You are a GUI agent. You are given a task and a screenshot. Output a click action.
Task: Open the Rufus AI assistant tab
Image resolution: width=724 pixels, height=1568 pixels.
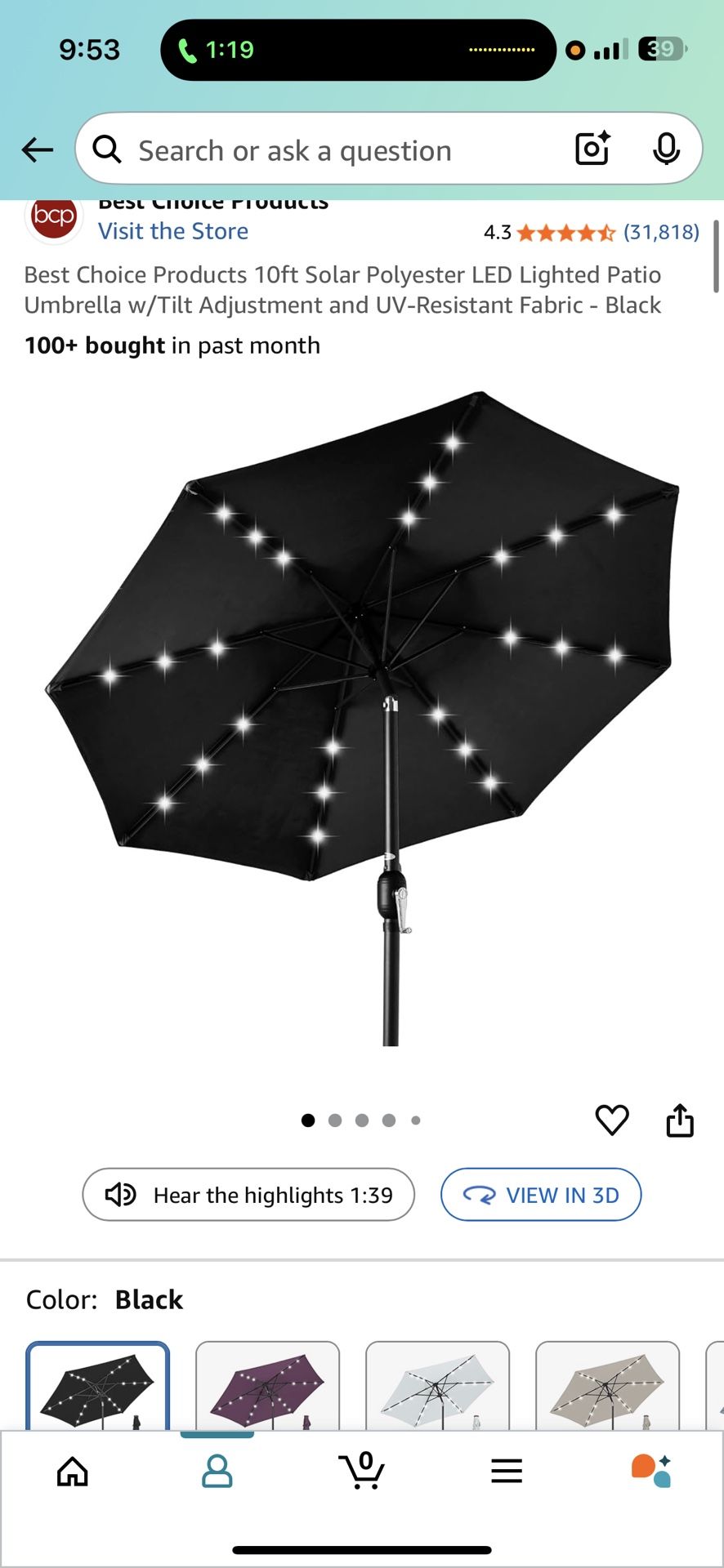[651, 1471]
